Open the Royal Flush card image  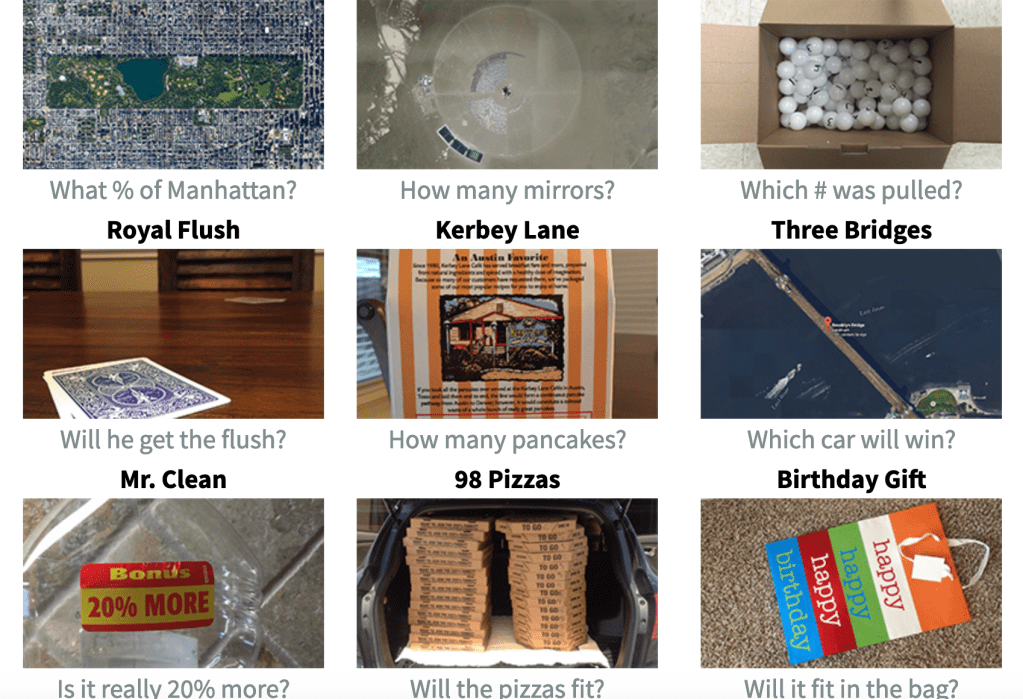tap(173, 333)
